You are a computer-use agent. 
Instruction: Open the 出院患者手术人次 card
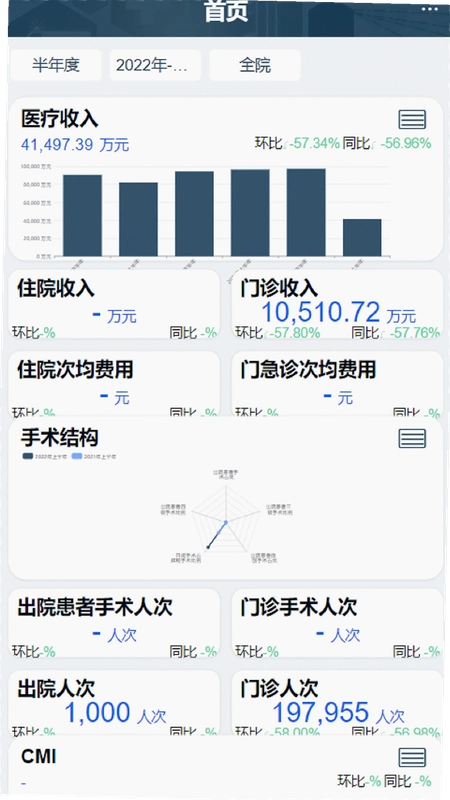click(114, 623)
